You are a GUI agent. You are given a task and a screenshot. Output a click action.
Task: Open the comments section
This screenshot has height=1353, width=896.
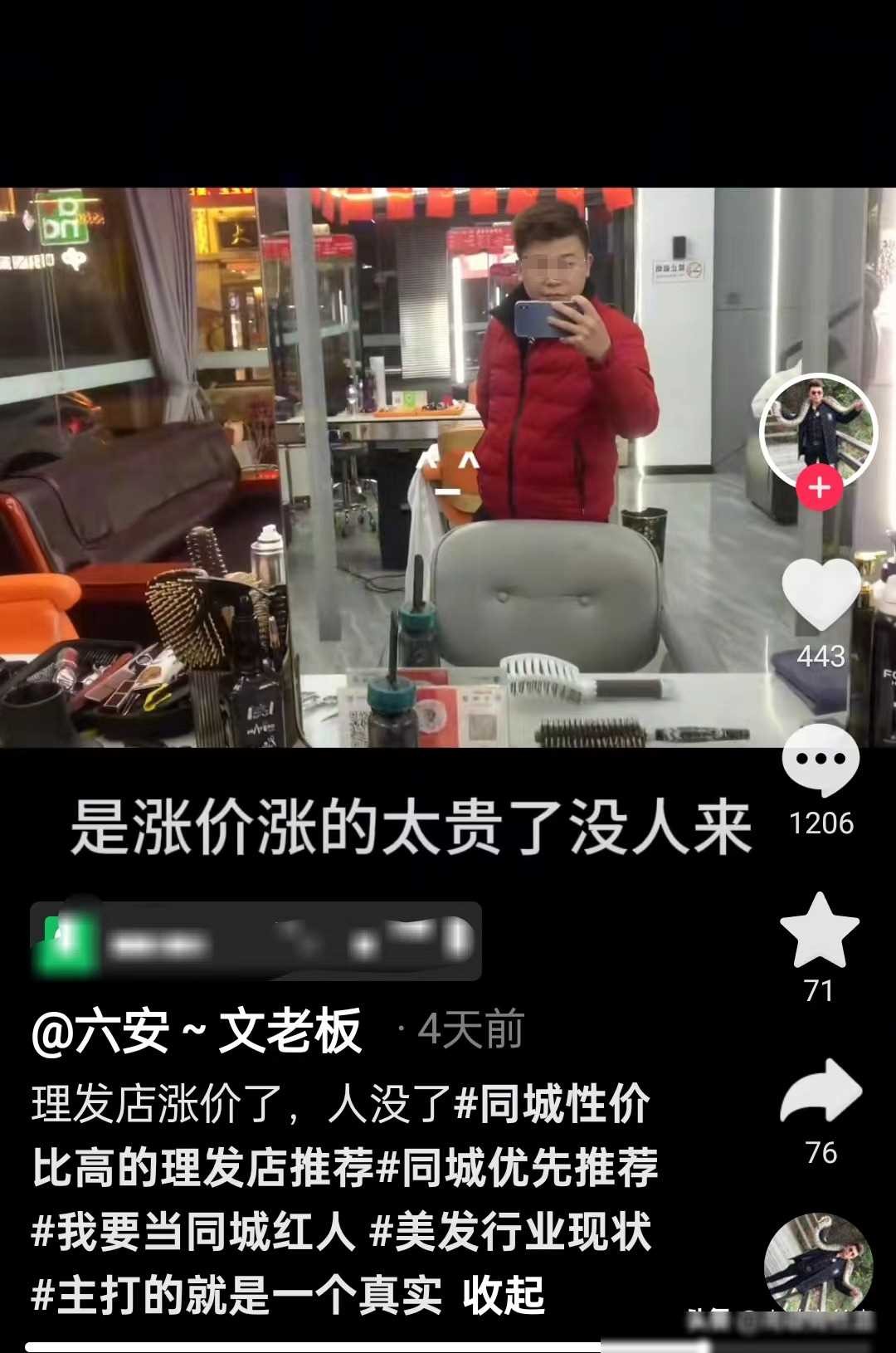click(x=821, y=759)
